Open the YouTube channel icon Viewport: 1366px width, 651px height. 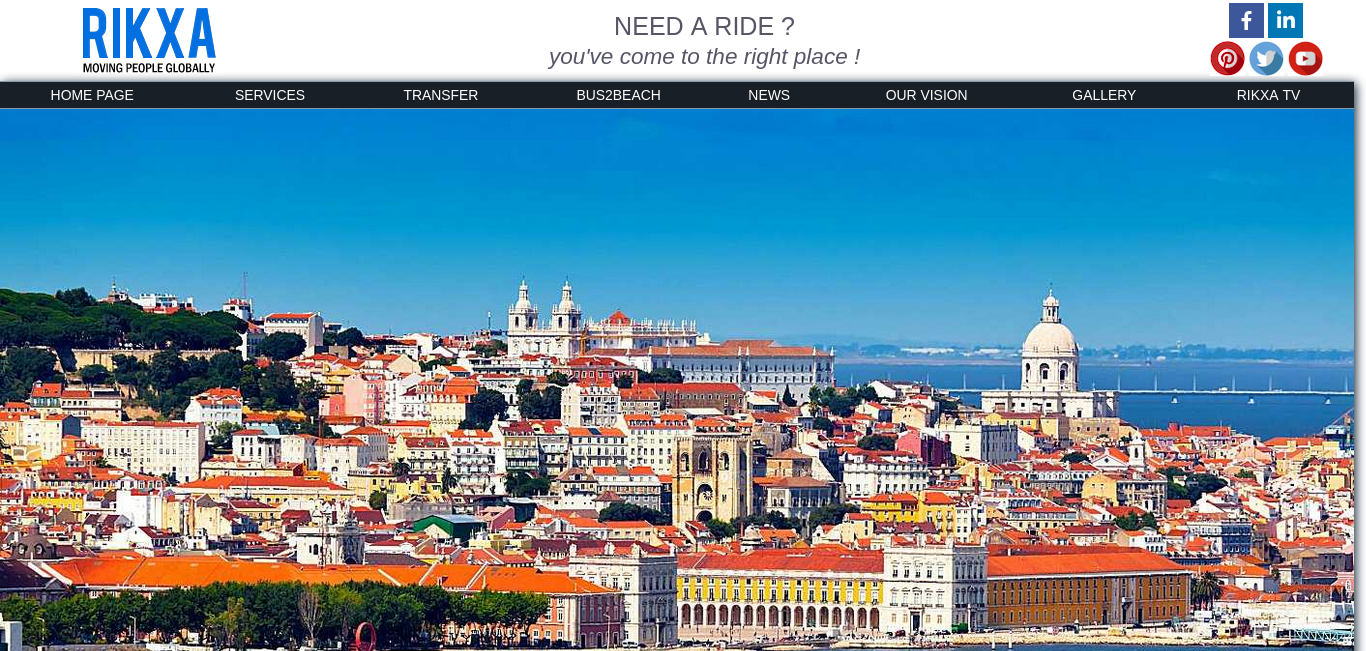1305,58
